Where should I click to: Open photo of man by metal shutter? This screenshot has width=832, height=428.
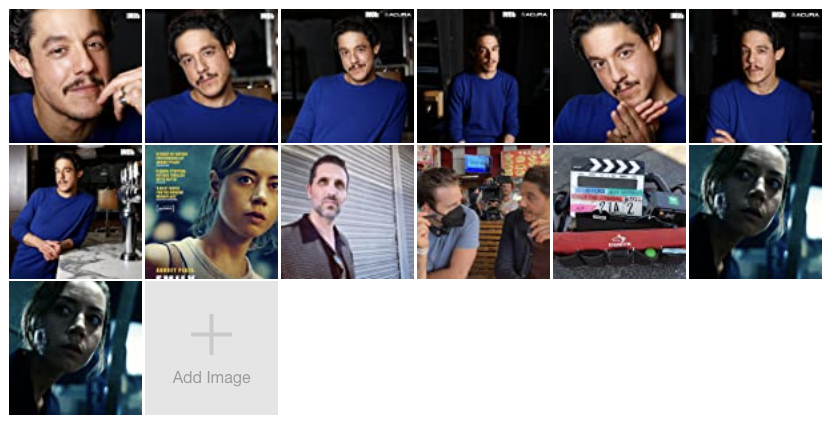347,212
